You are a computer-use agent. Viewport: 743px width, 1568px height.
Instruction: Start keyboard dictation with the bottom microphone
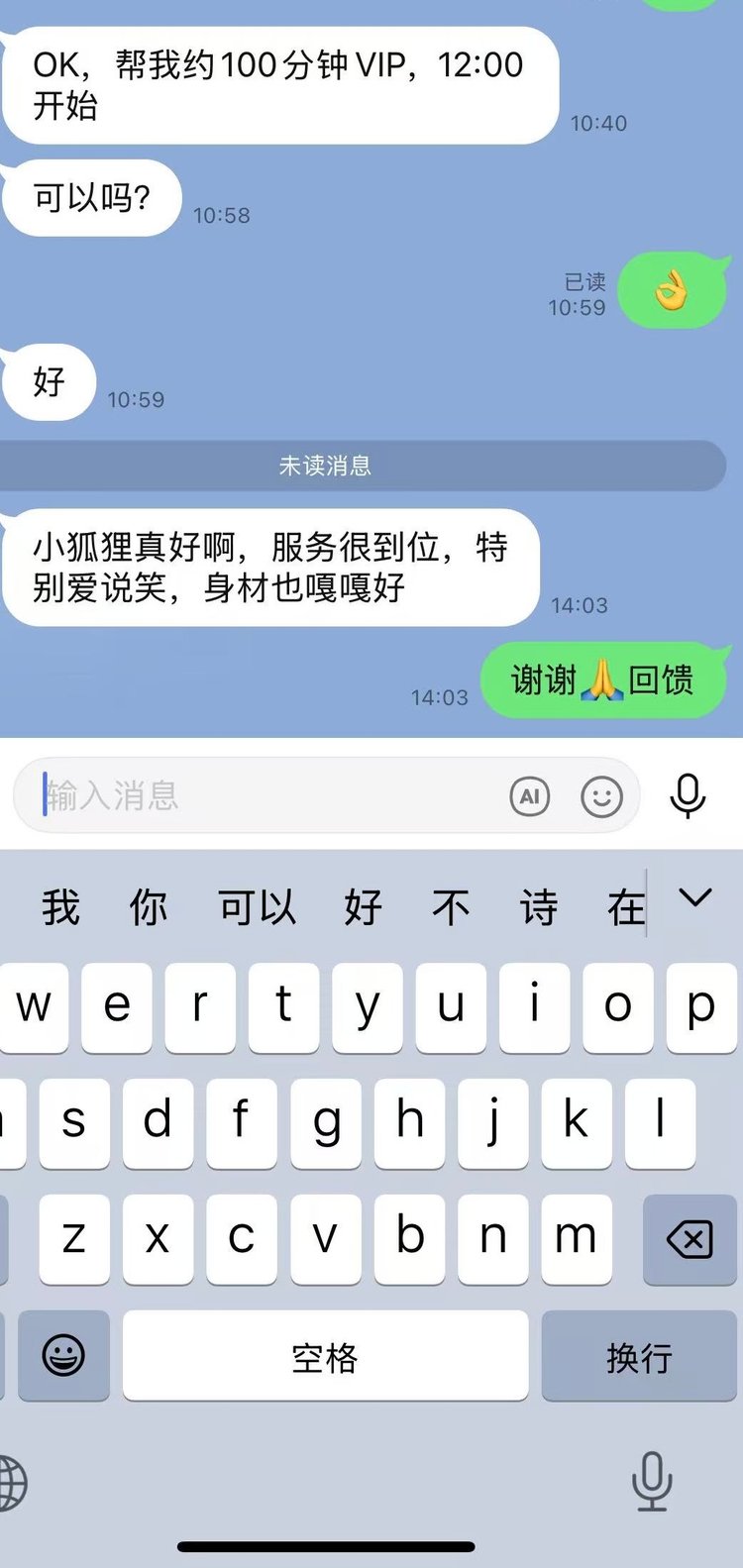coord(652,1481)
